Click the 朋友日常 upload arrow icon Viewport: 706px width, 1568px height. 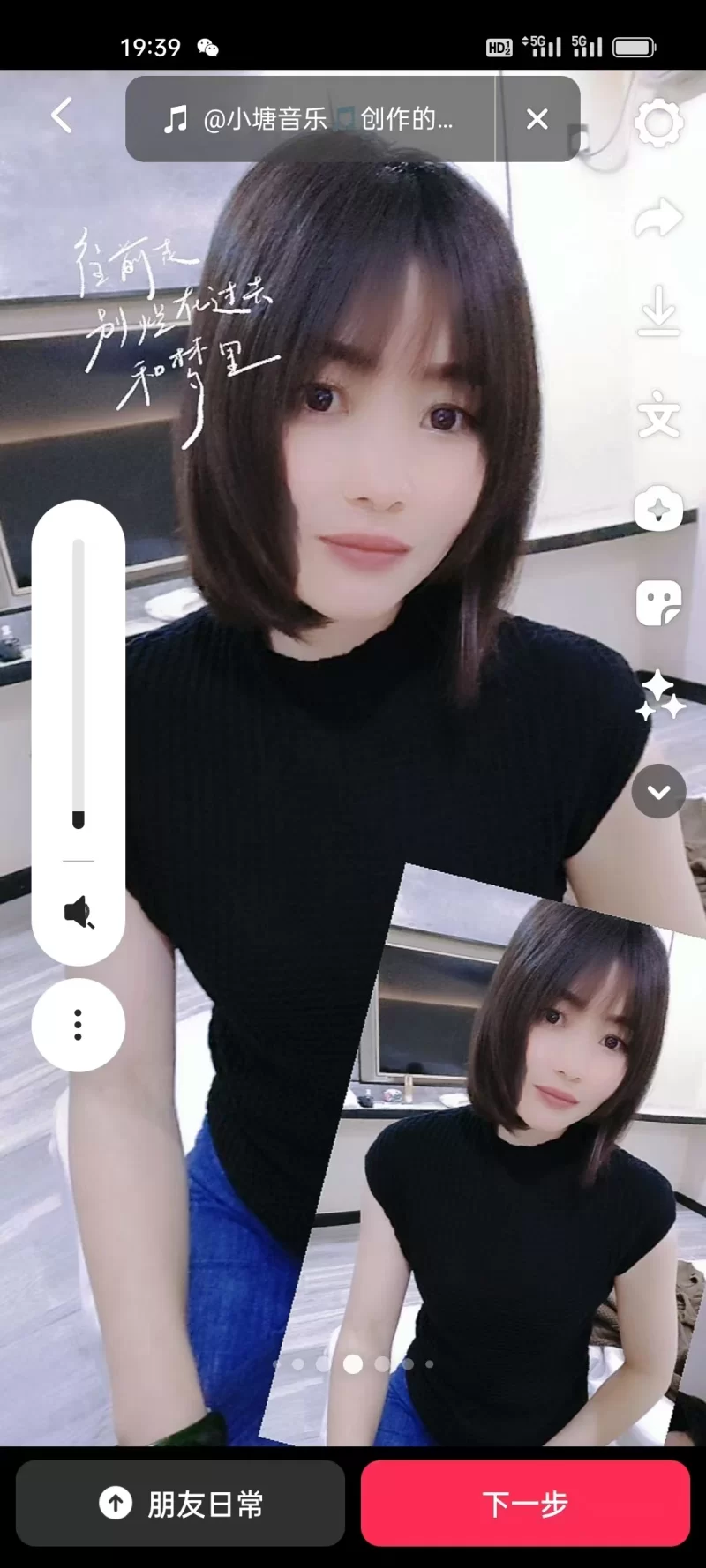click(x=116, y=1504)
